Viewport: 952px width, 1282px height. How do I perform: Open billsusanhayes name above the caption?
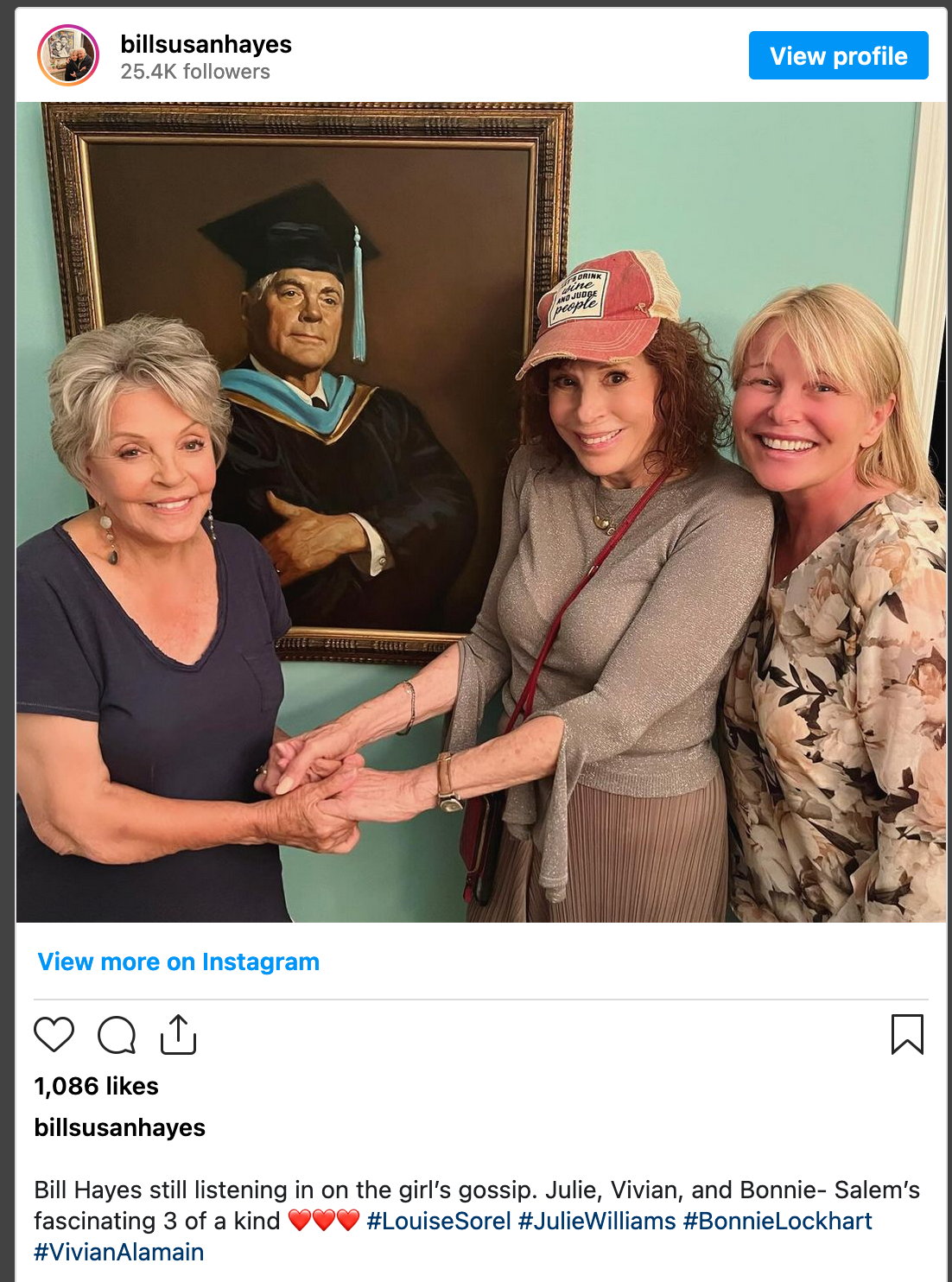(x=119, y=1127)
